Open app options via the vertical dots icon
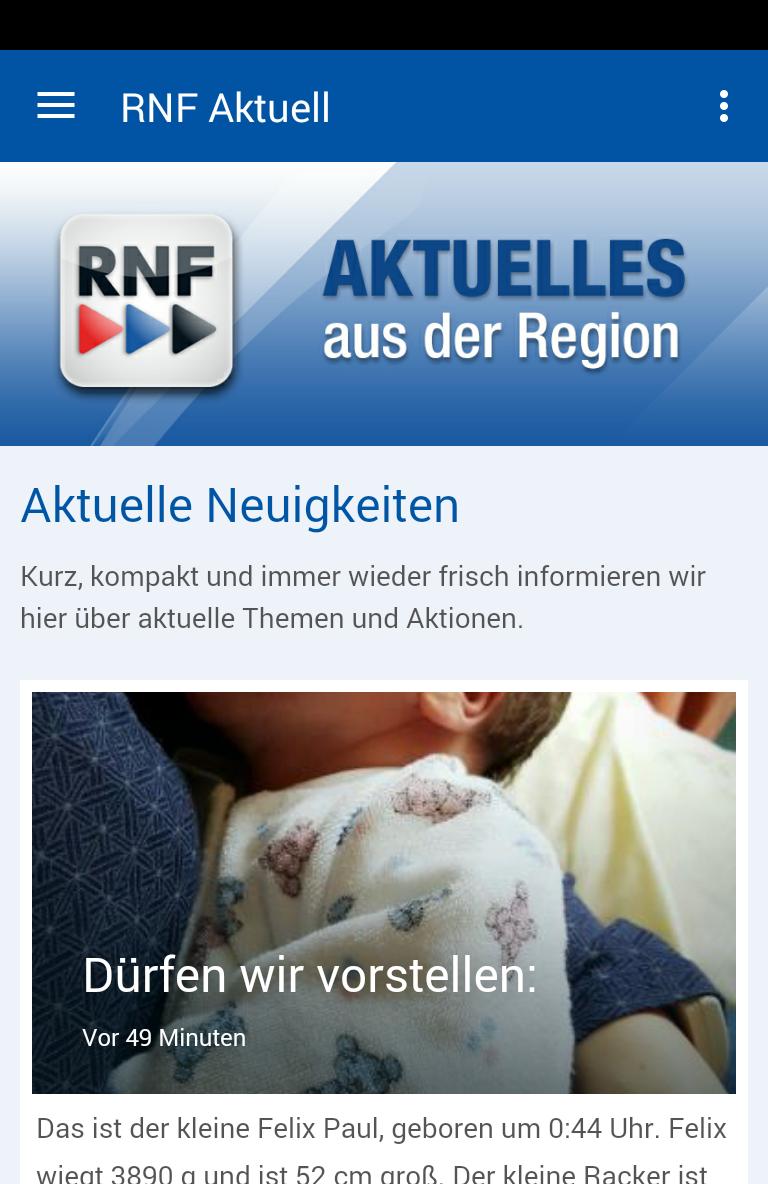Screen dimensions: 768x1184 724,105
